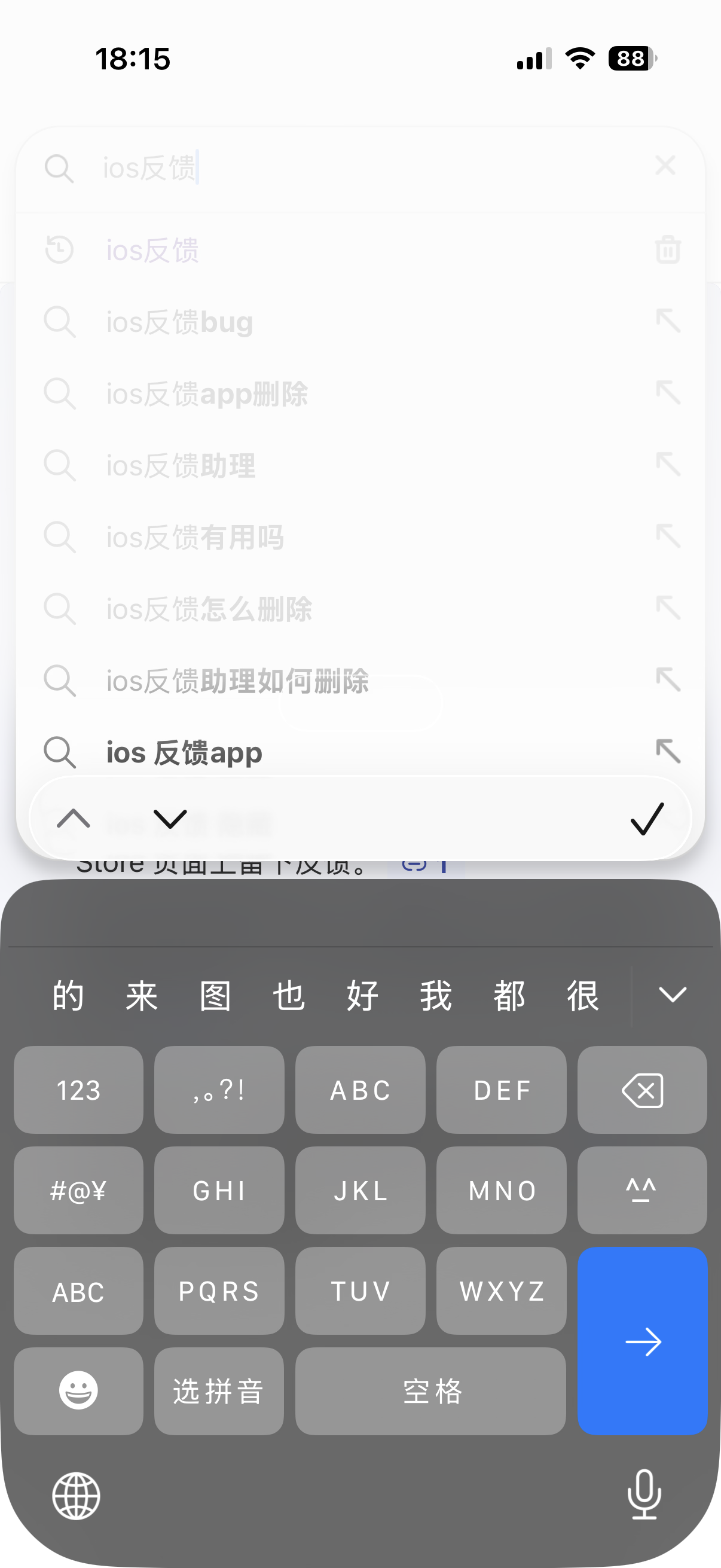Clear the search field text
This screenshot has height=1568, width=721.
[x=665, y=166]
